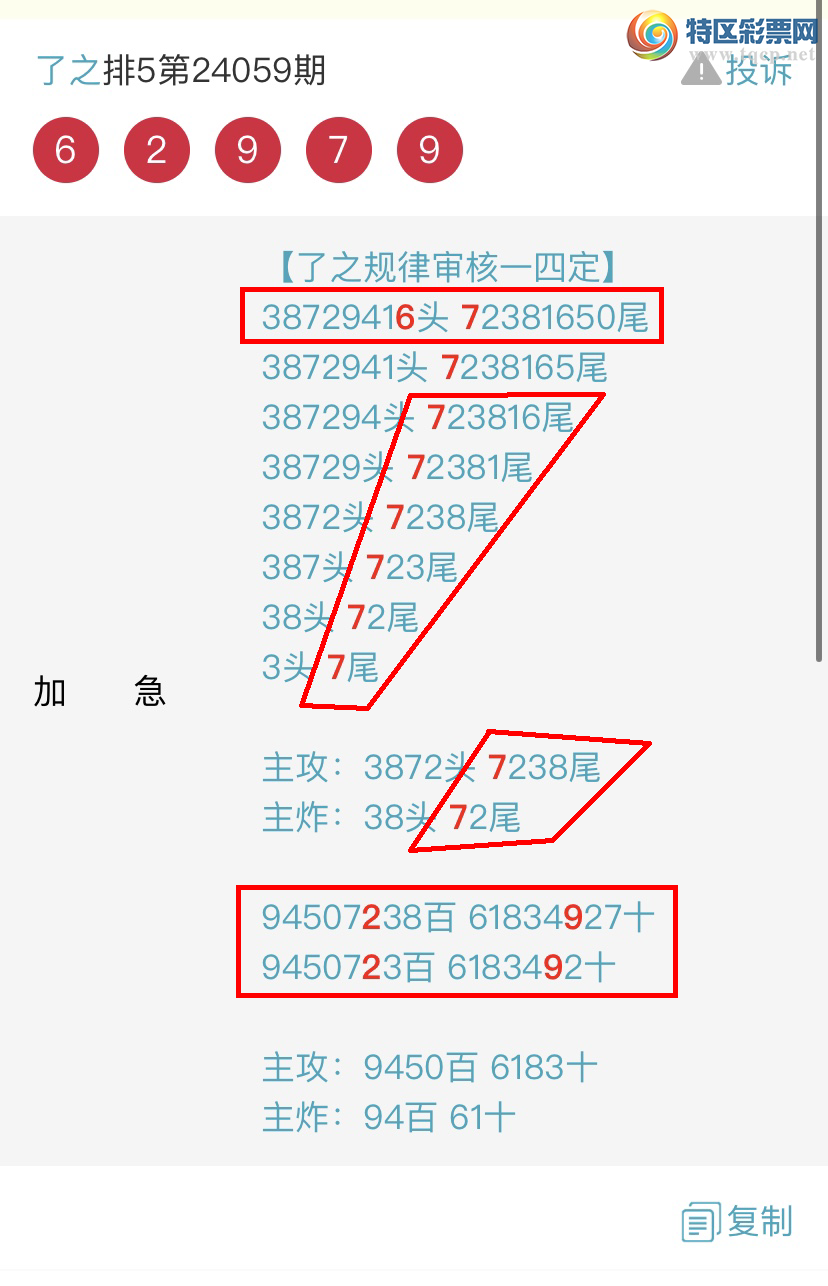Screen dimensions: 828x1286
Task: Copy the post with 复制
Action: 738,1222
